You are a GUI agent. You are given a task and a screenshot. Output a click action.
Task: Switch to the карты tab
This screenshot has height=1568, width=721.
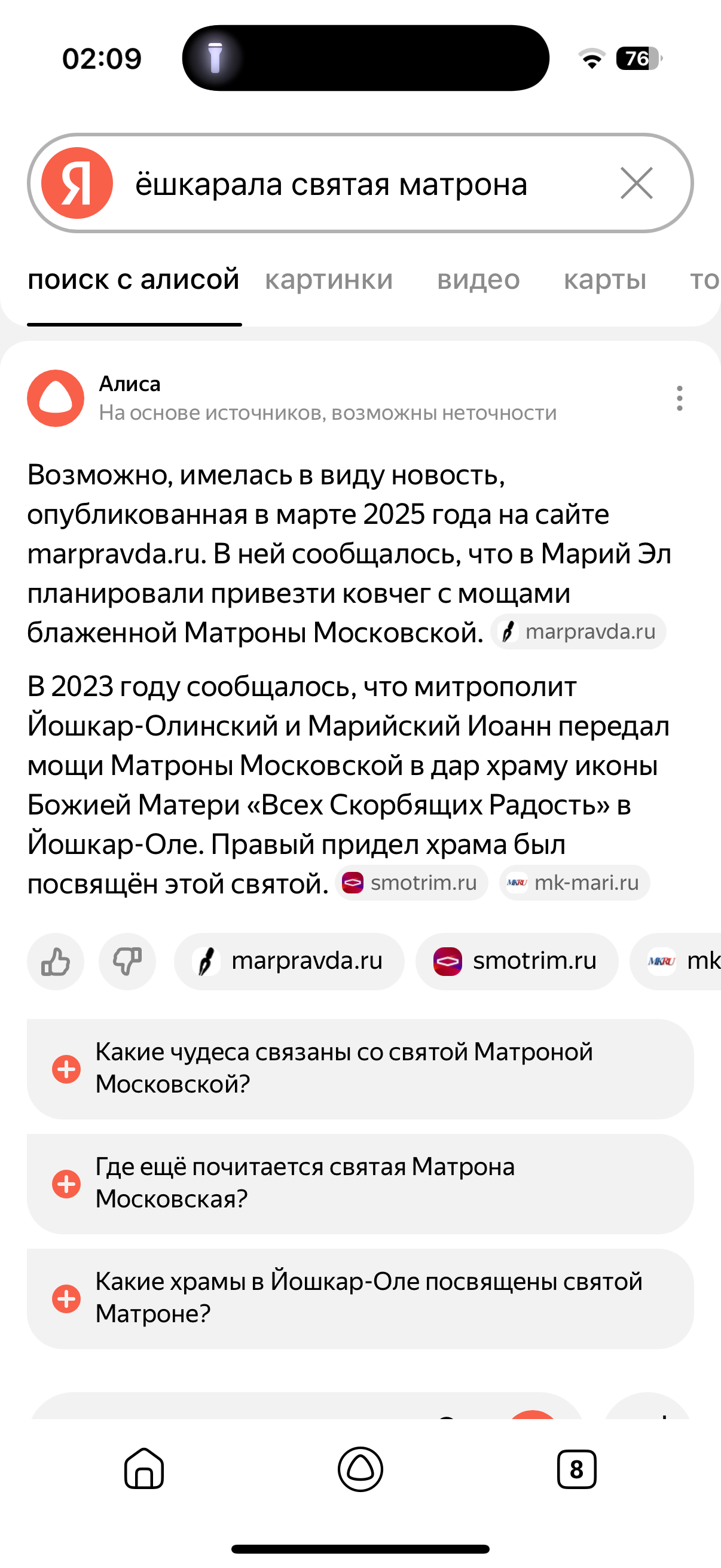(605, 280)
